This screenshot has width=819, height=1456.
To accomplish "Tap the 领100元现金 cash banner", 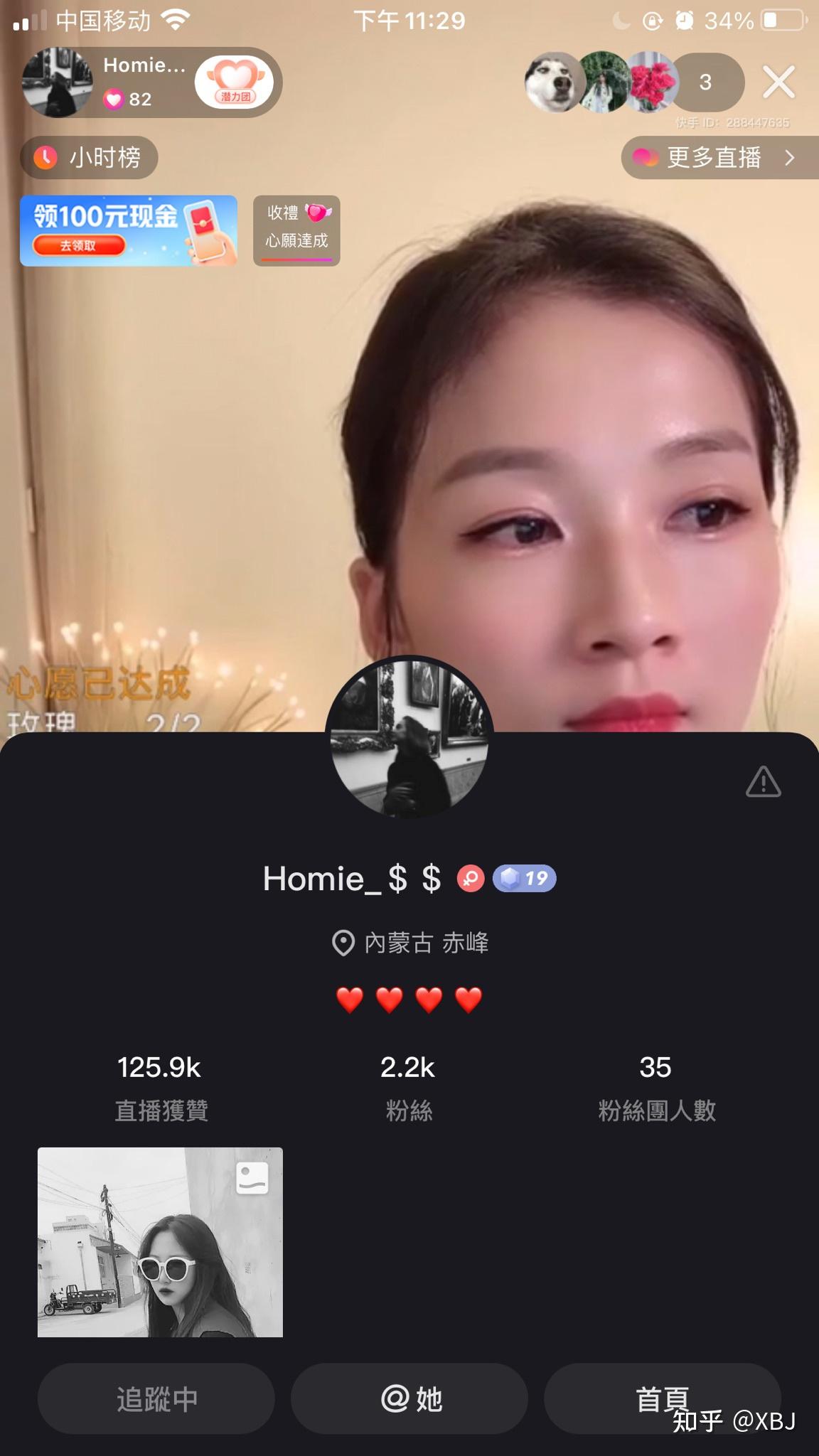I will tap(129, 230).
